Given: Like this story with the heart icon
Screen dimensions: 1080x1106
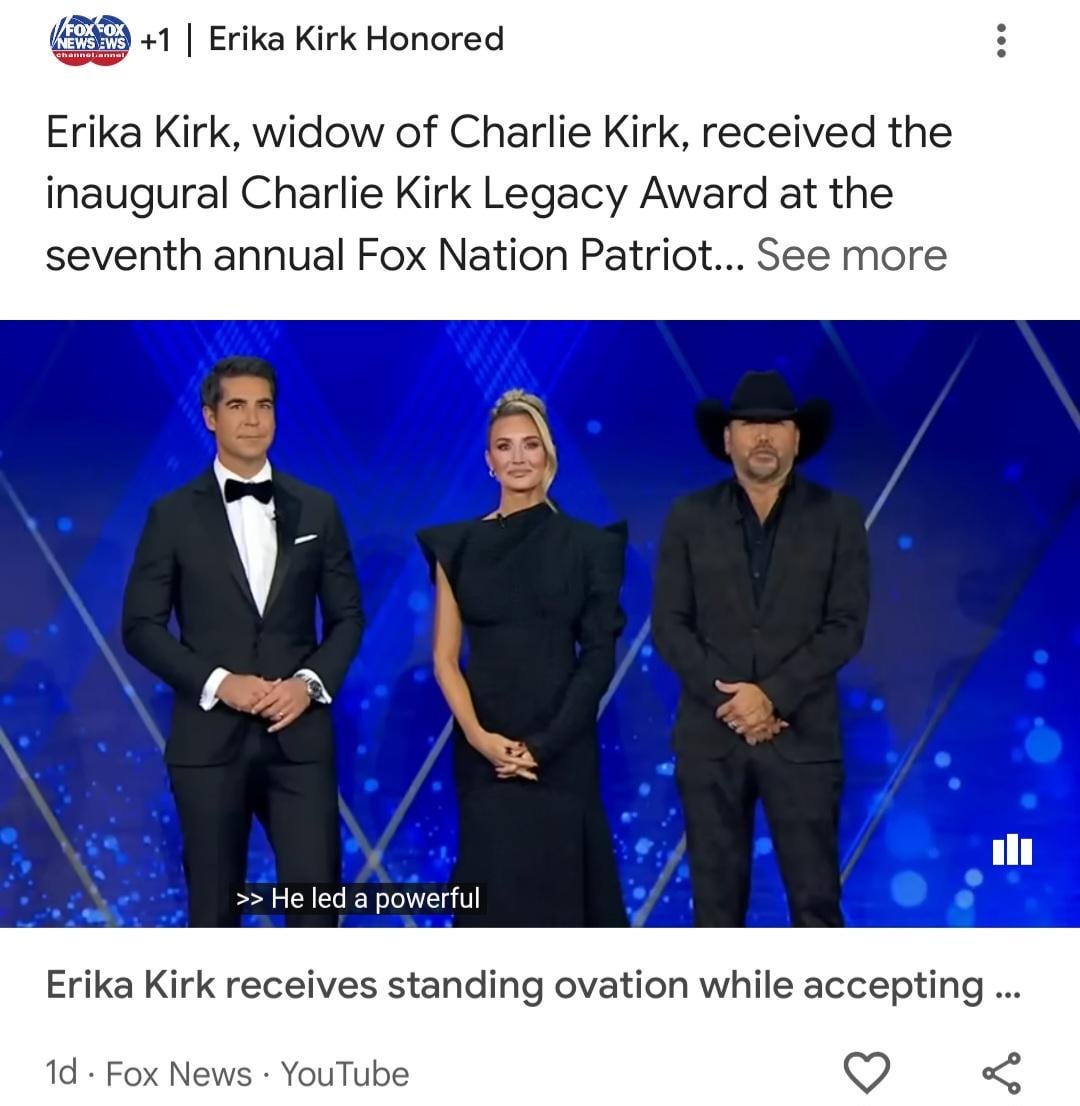Looking at the screenshot, I should pos(867,1073).
